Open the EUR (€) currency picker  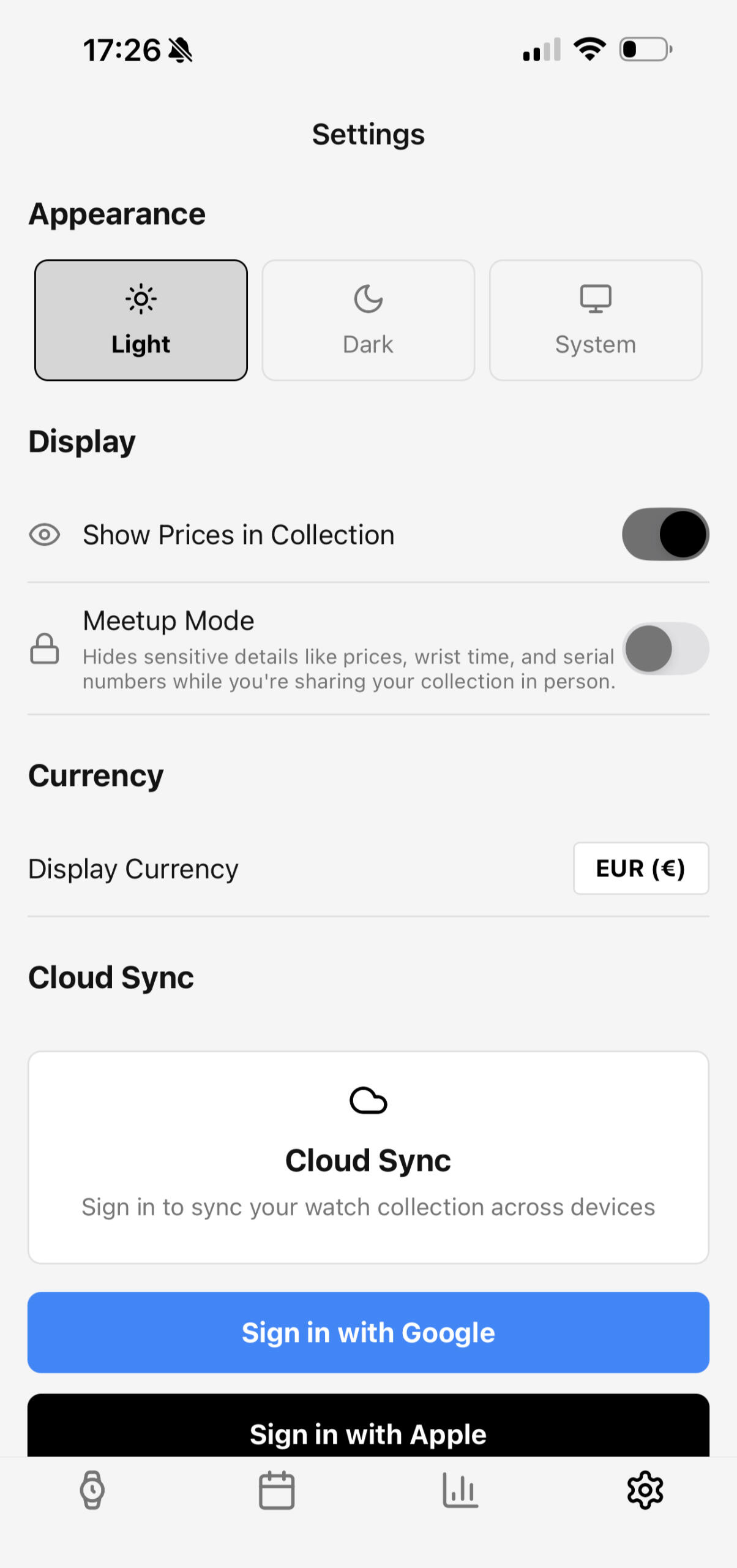click(641, 869)
